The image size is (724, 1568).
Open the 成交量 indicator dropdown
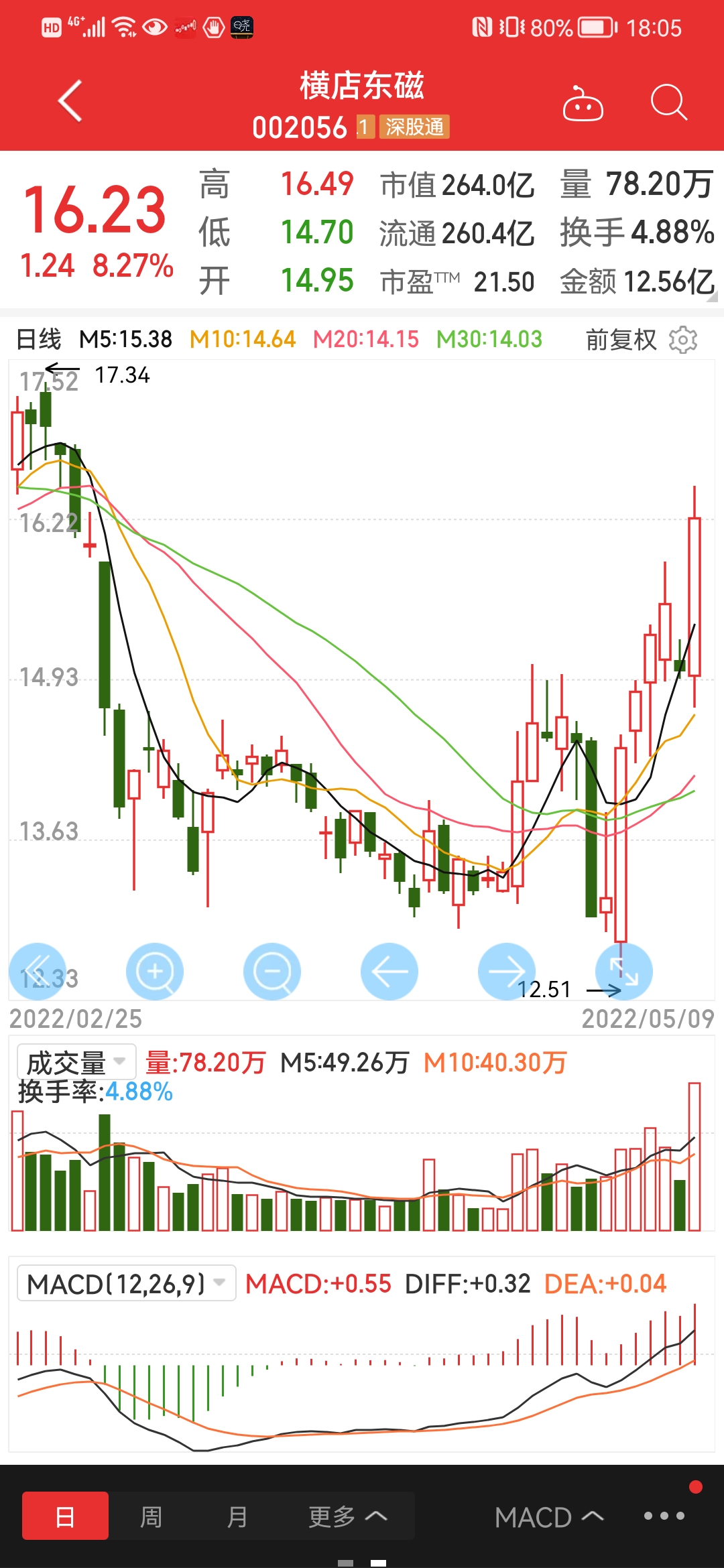click(76, 1062)
